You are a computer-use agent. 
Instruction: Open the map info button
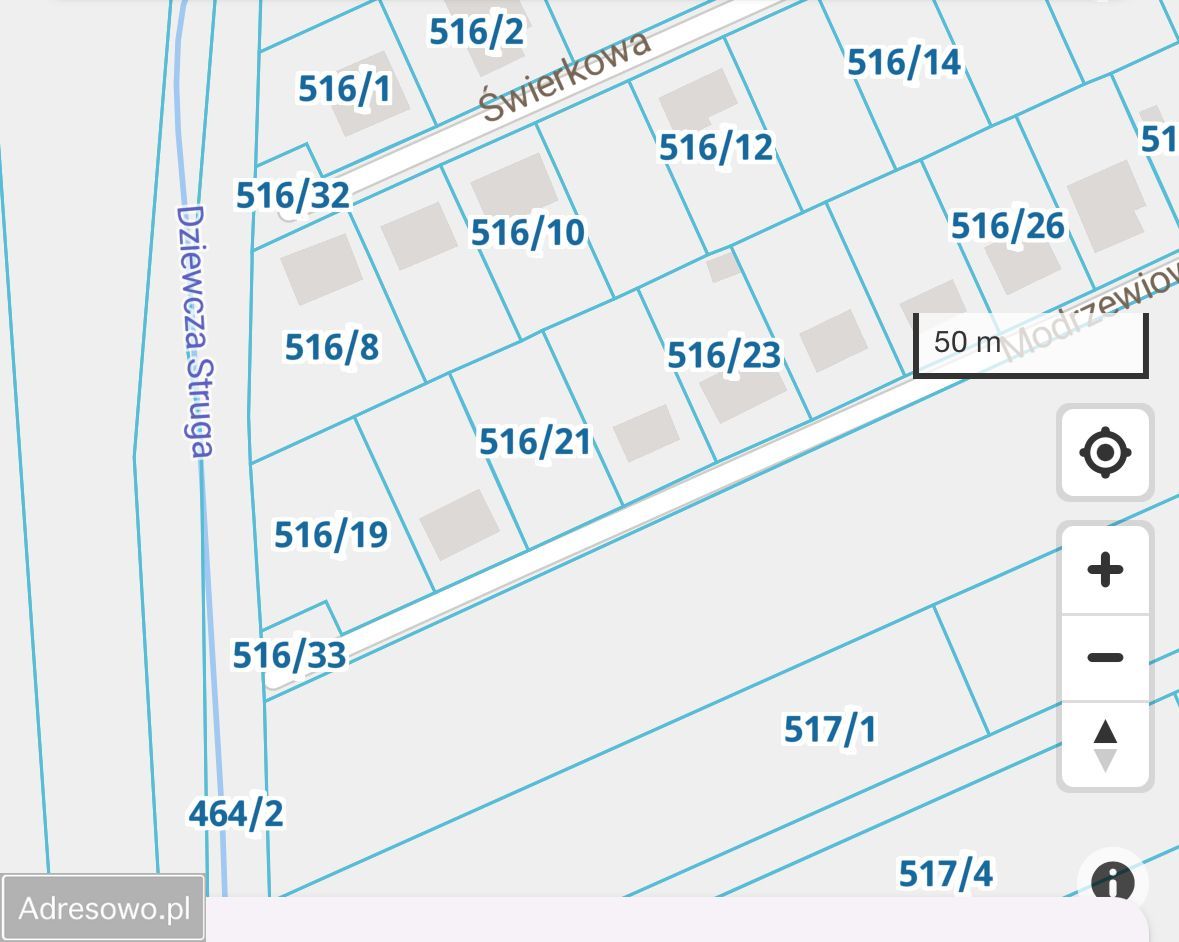coord(1112,882)
